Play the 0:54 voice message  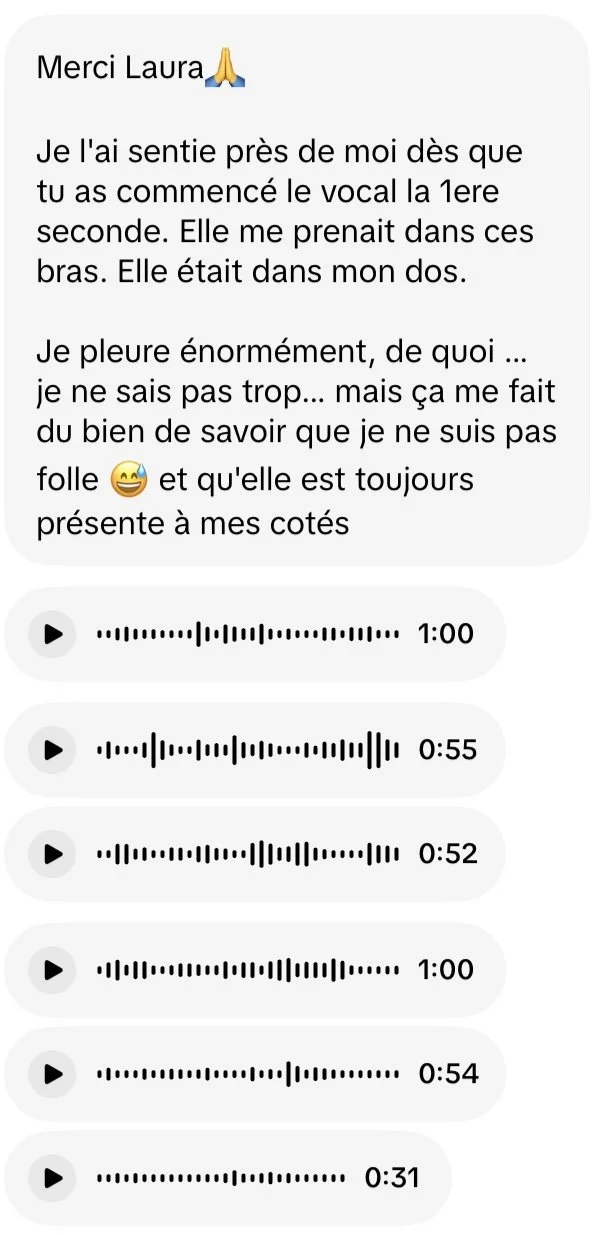tap(53, 1074)
